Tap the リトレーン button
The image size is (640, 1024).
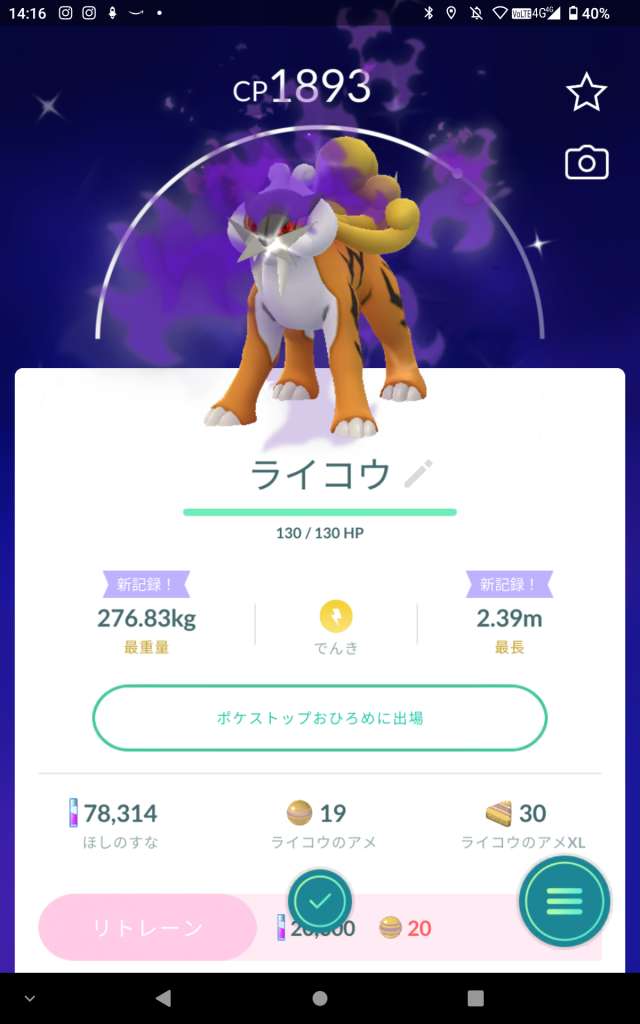148,928
